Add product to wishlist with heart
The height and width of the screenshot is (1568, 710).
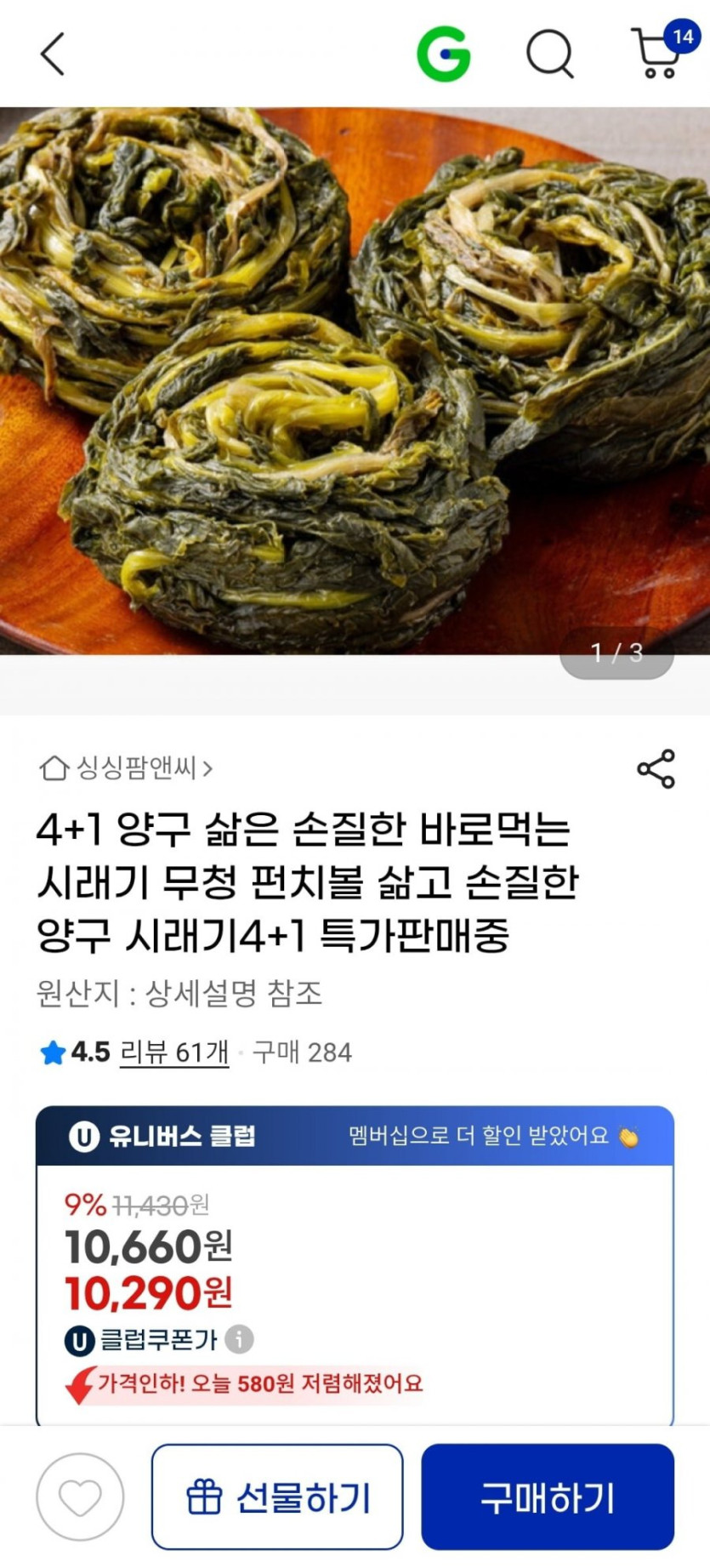(80, 1497)
